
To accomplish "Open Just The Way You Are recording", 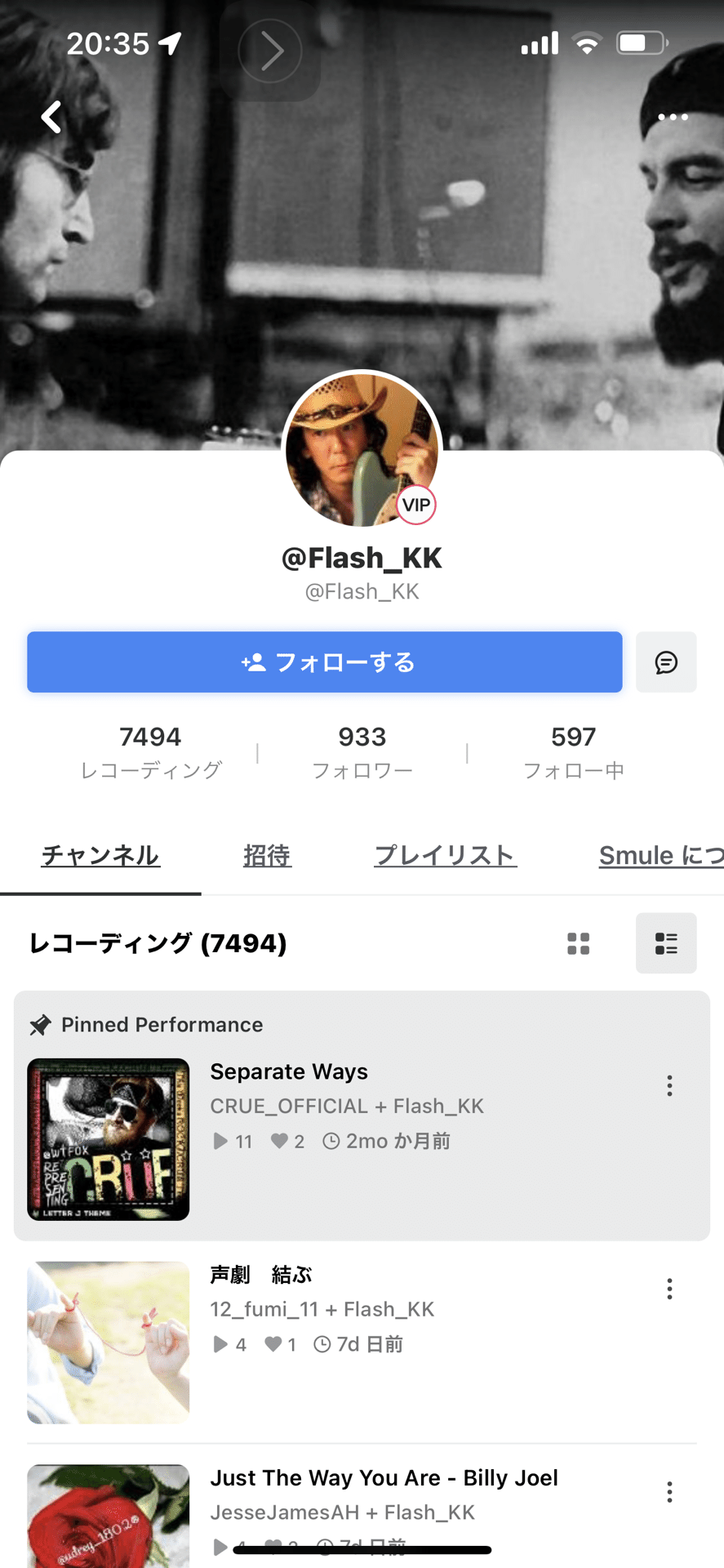I will (x=384, y=1478).
